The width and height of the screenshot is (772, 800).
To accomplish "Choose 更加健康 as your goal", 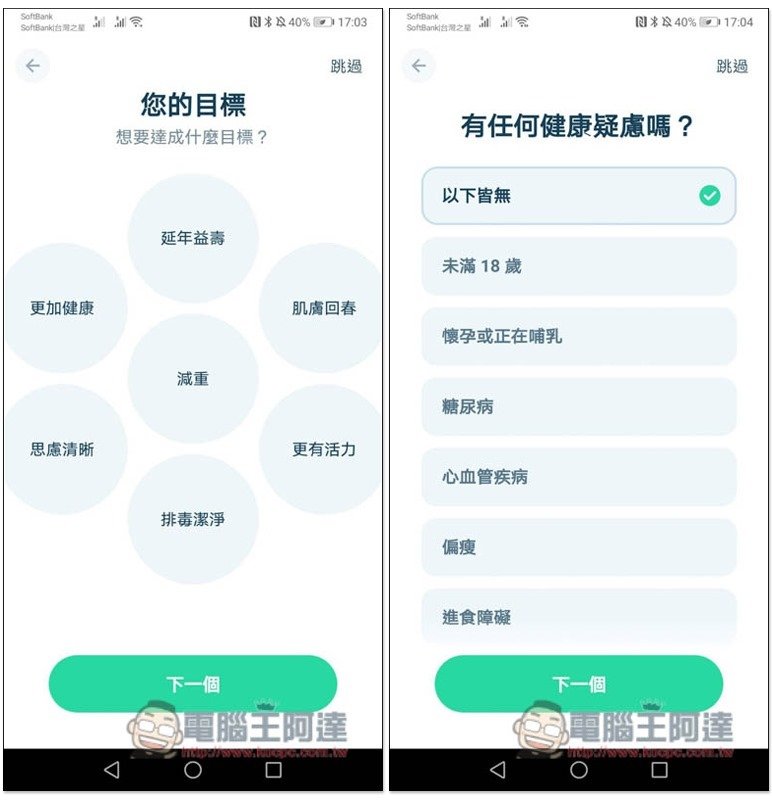I will pyautogui.click(x=62, y=308).
